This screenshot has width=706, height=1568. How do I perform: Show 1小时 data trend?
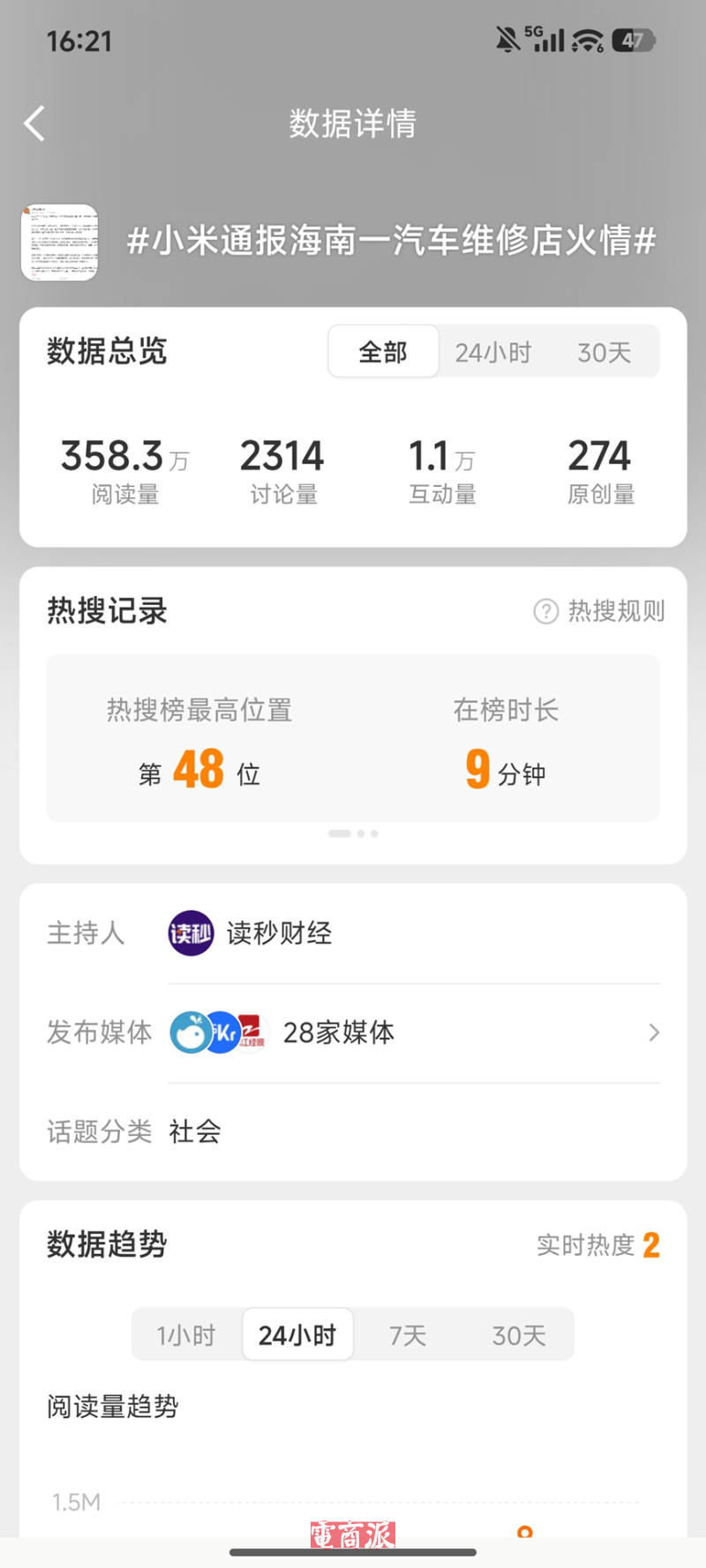[186, 1335]
